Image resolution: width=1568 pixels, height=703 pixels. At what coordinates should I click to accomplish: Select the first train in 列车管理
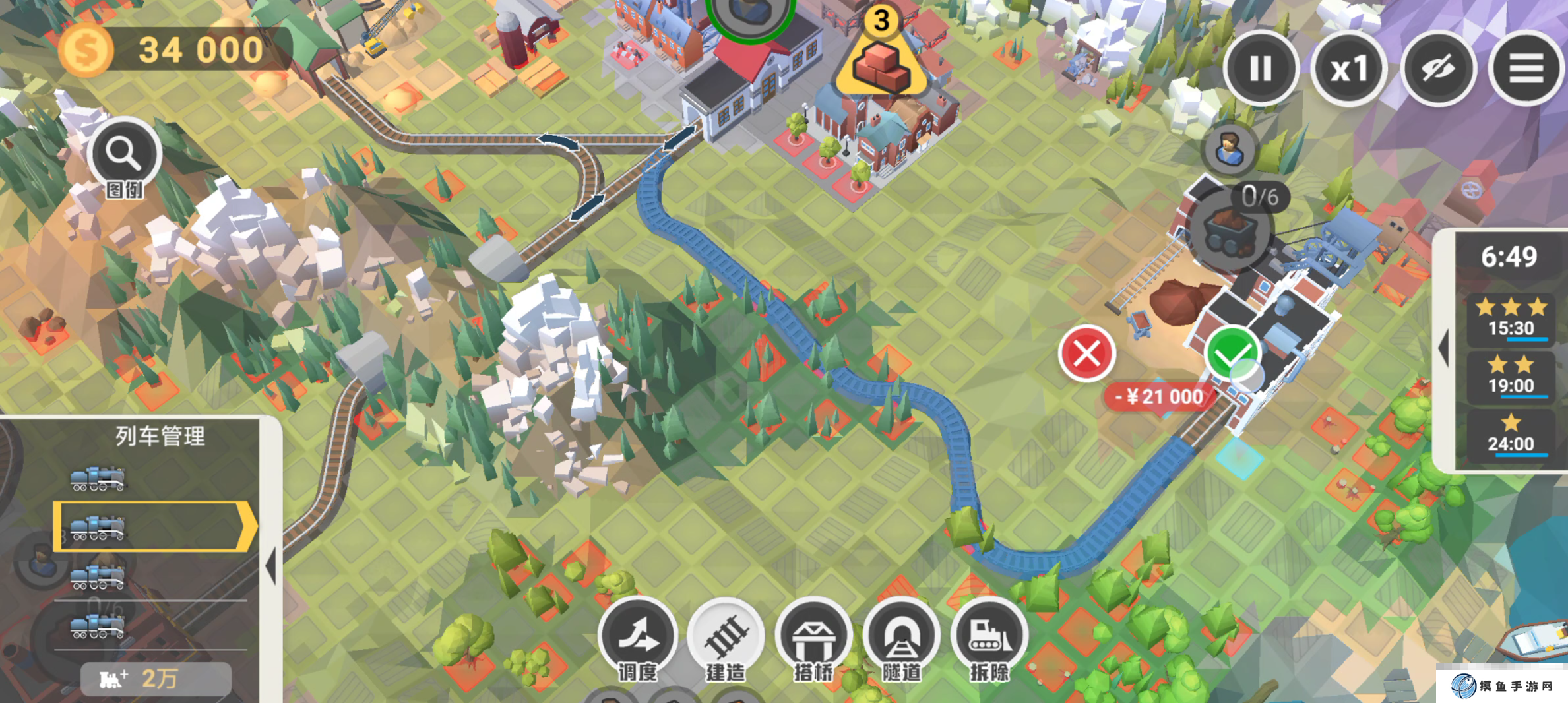(x=98, y=479)
